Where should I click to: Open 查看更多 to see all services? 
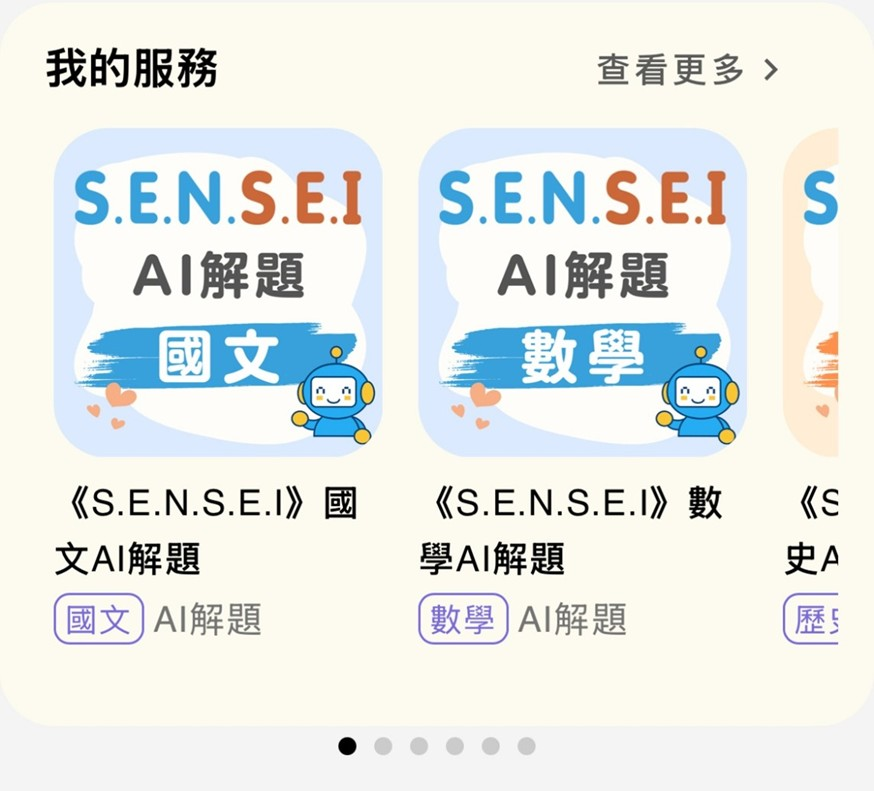tap(686, 70)
